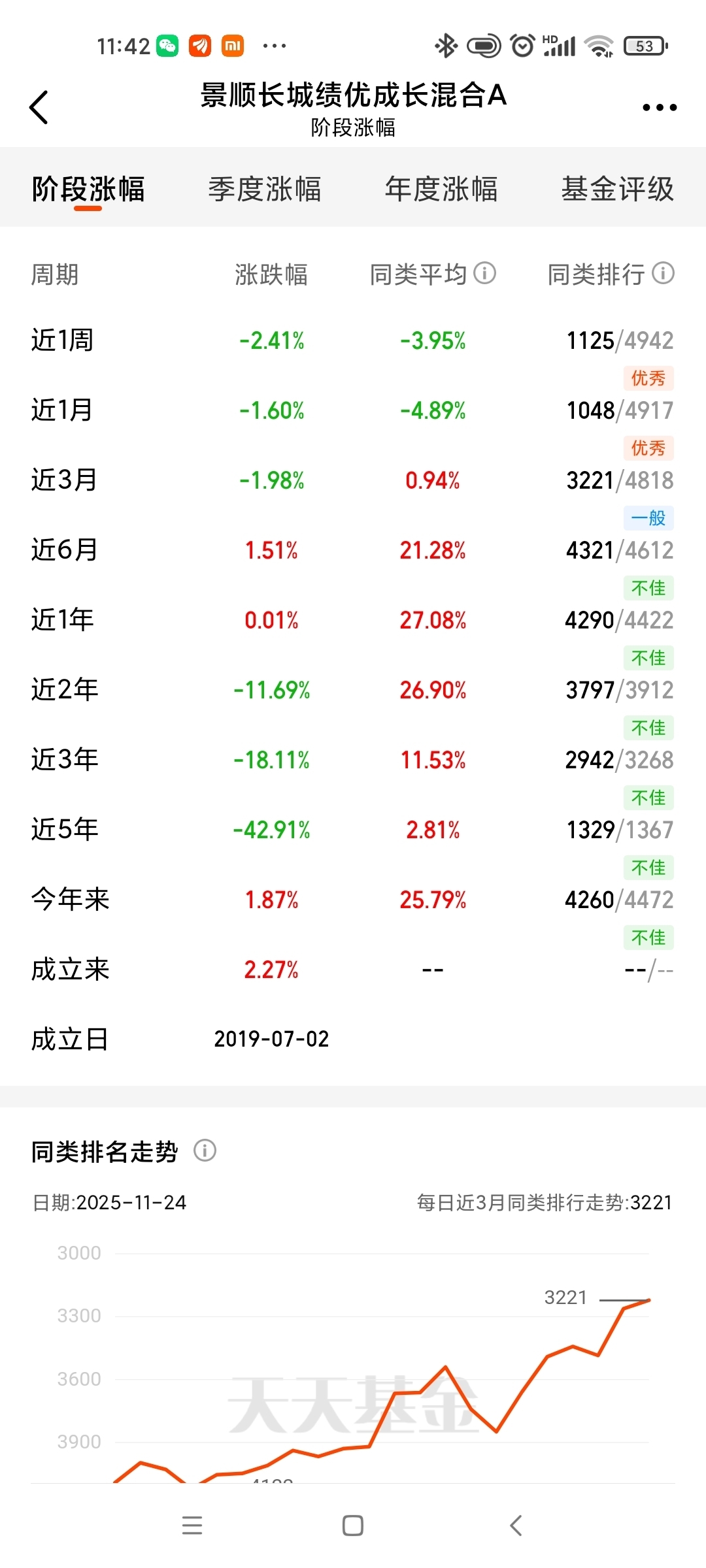
Task: Show info about 同类排行
Action: (x=664, y=273)
